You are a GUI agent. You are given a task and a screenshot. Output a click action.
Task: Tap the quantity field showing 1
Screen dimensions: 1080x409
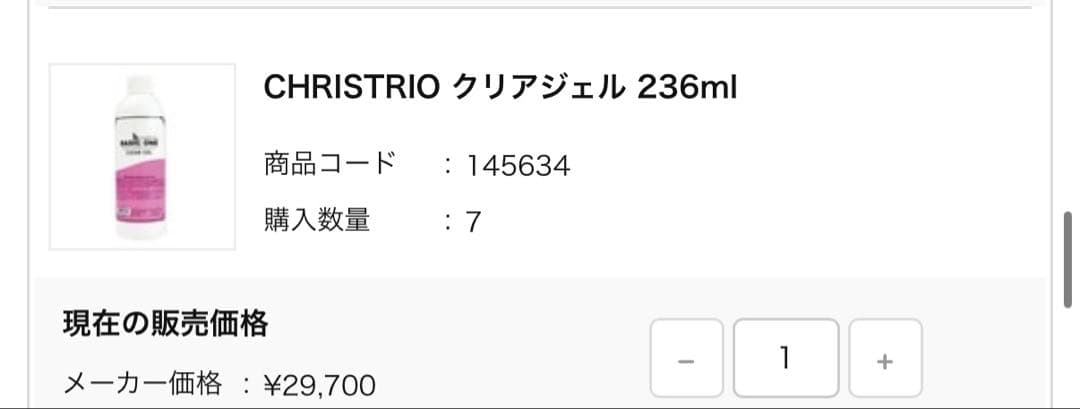[x=786, y=359]
